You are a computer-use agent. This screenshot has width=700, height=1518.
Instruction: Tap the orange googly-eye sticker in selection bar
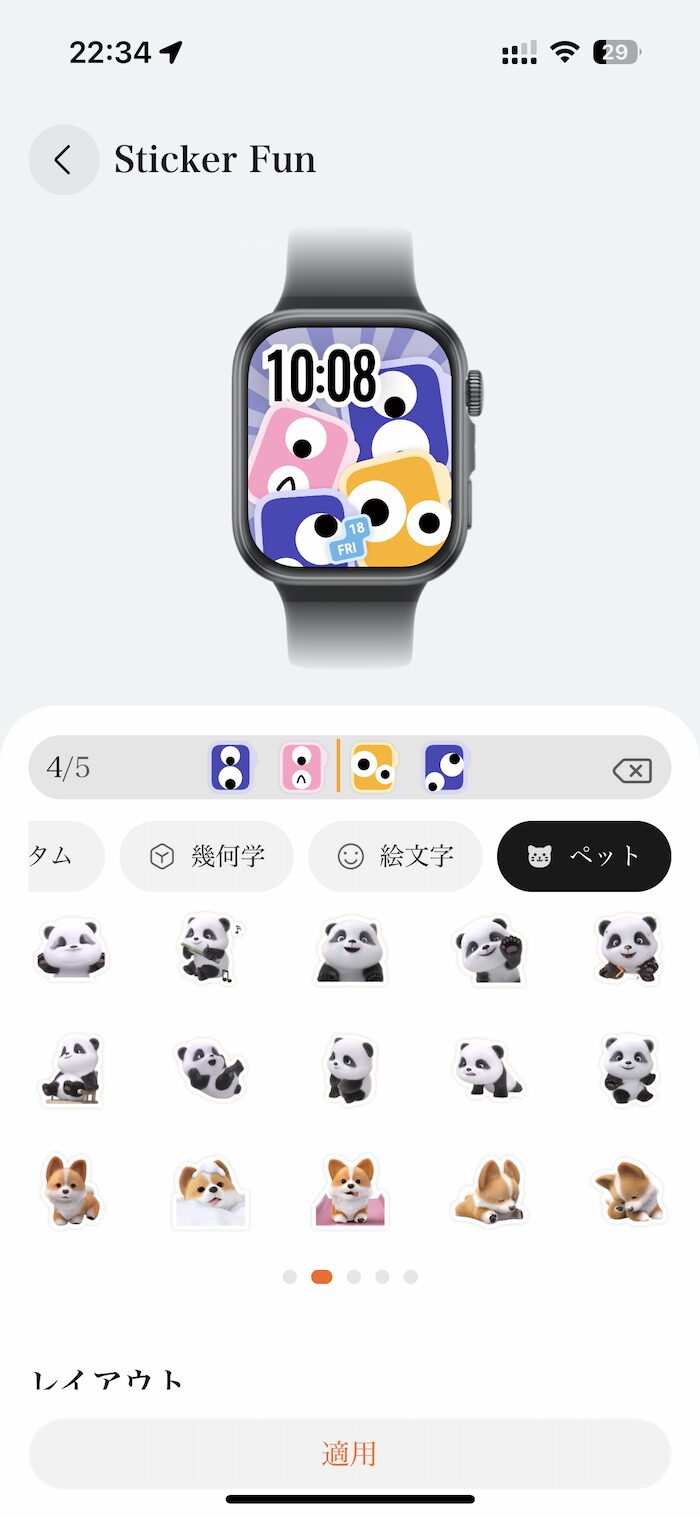(374, 768)
